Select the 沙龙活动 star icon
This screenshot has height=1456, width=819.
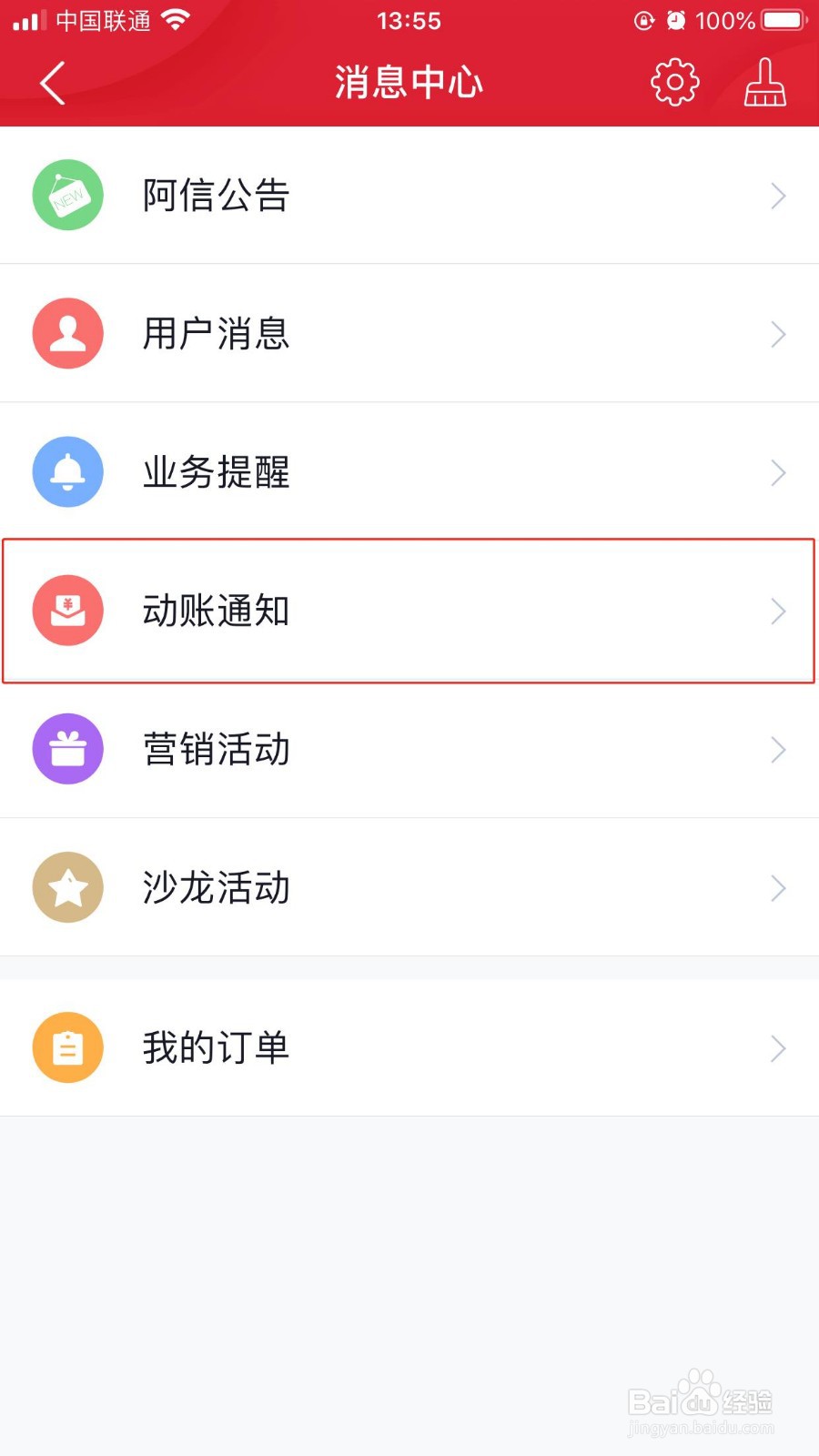tap(67, 887)
